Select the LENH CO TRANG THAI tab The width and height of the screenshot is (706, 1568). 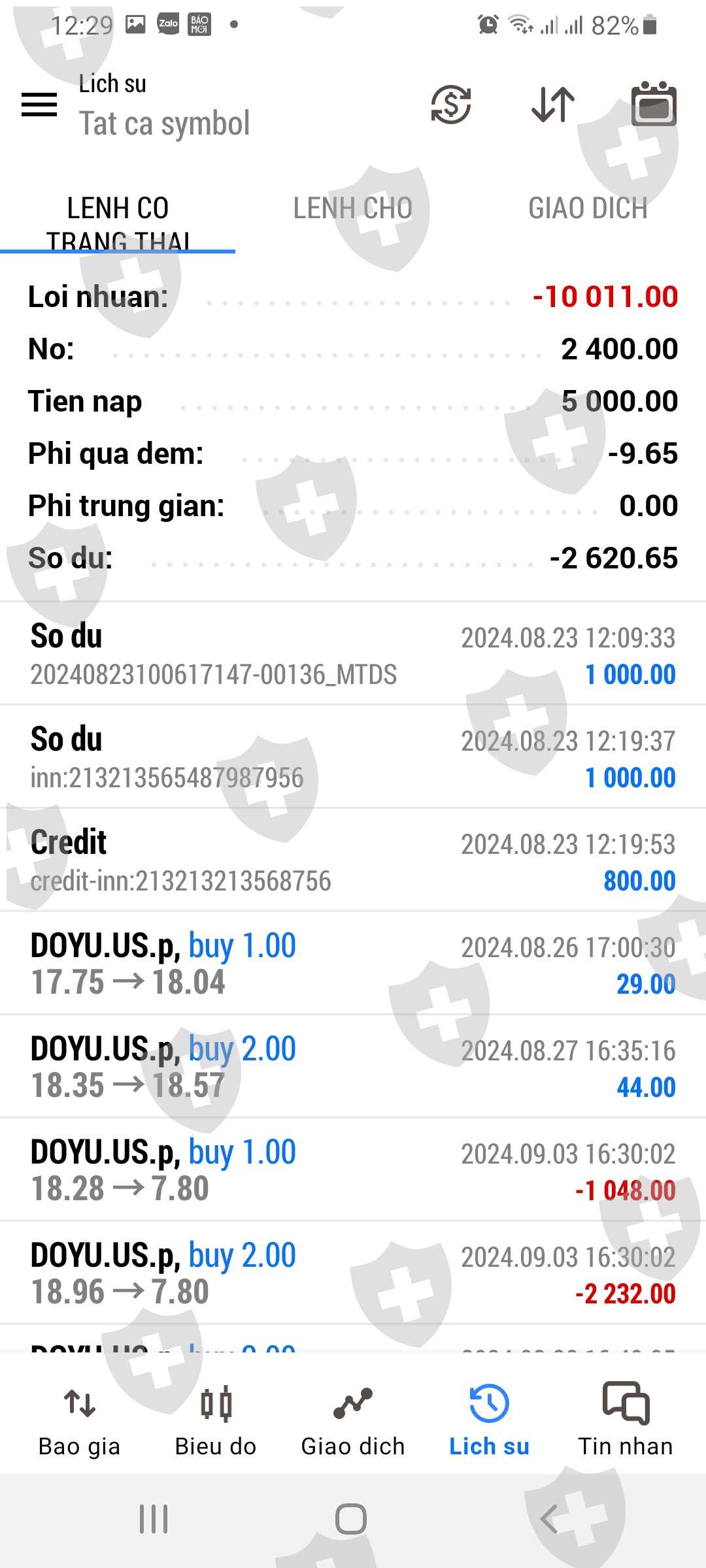click(x=118, y=222)
